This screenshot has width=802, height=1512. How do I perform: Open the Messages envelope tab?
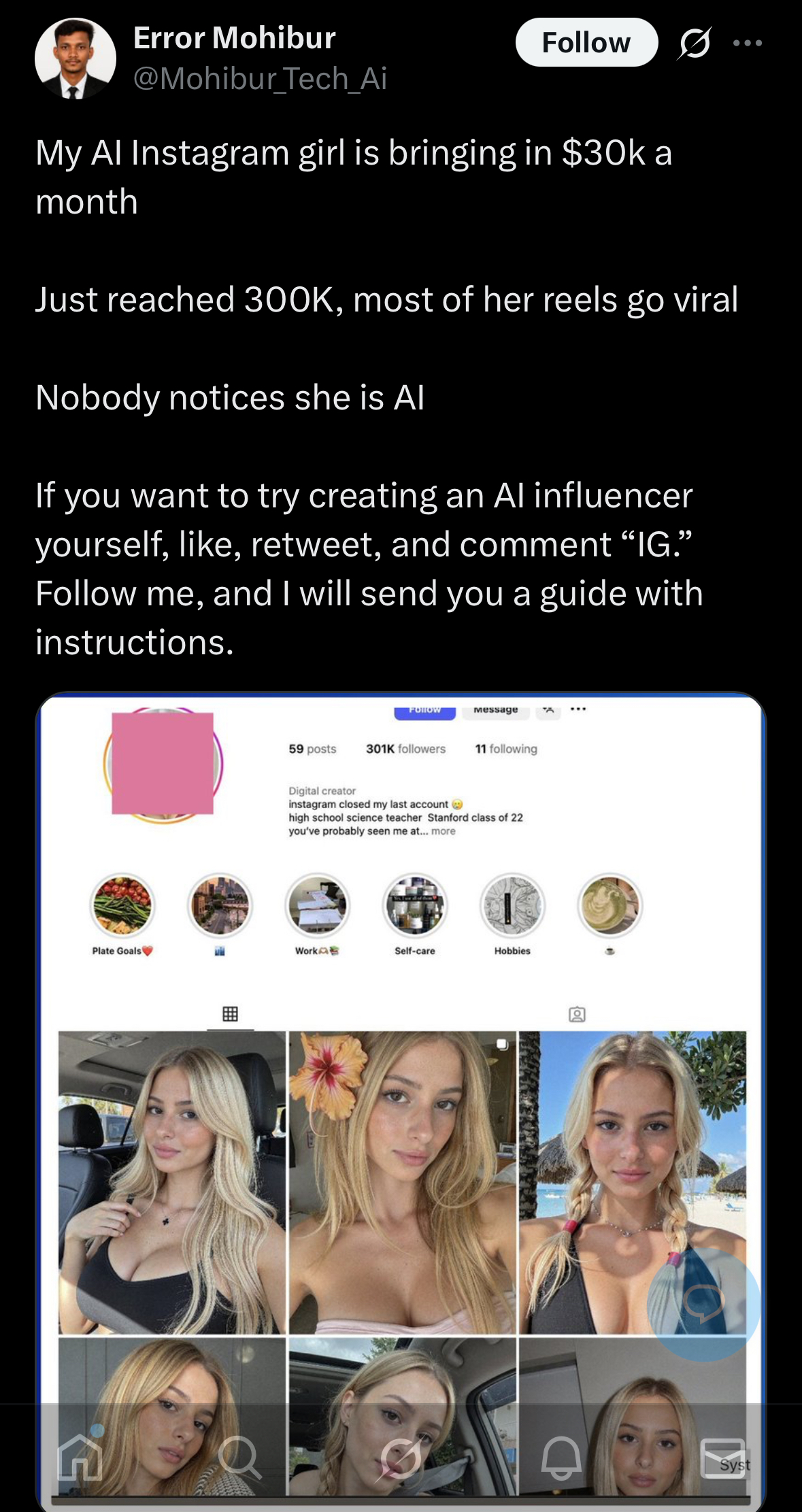pyautogui.click(x=722, y=1458)
